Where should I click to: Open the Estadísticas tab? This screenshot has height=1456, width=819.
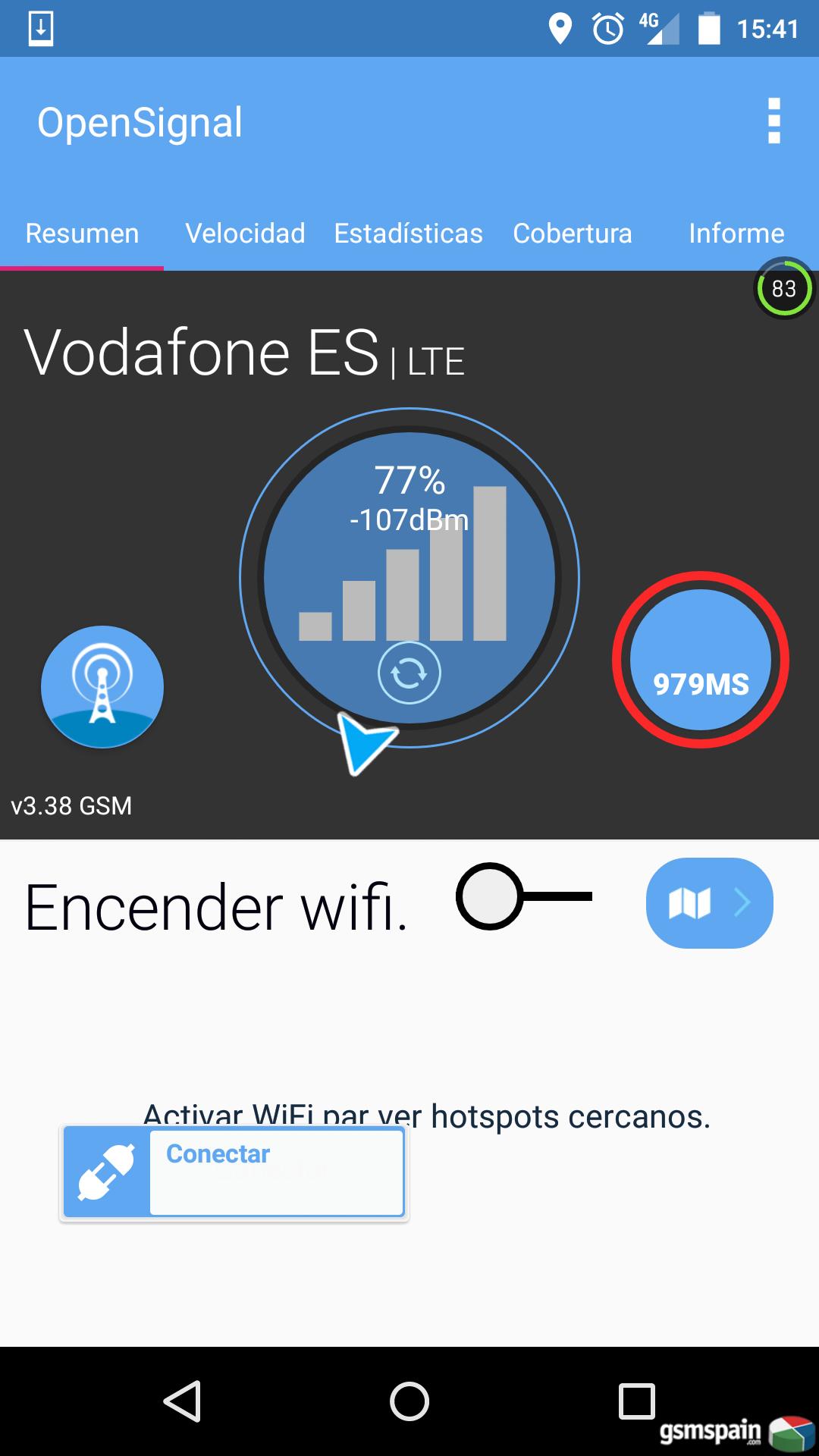tap(409, 233)
